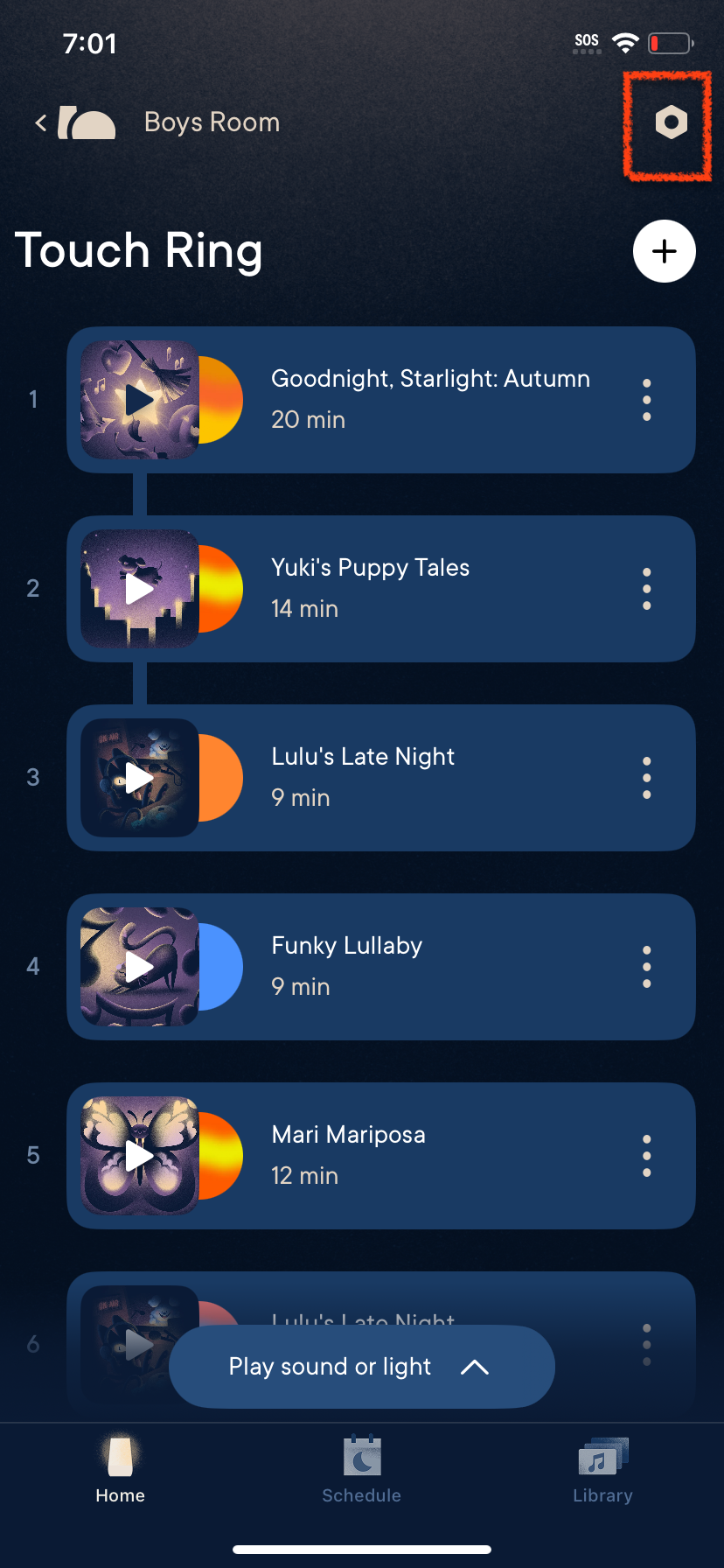Screen dimensions: 724x1568
Task: Open options for Funky Lullaby
Action: pos(646,967)
